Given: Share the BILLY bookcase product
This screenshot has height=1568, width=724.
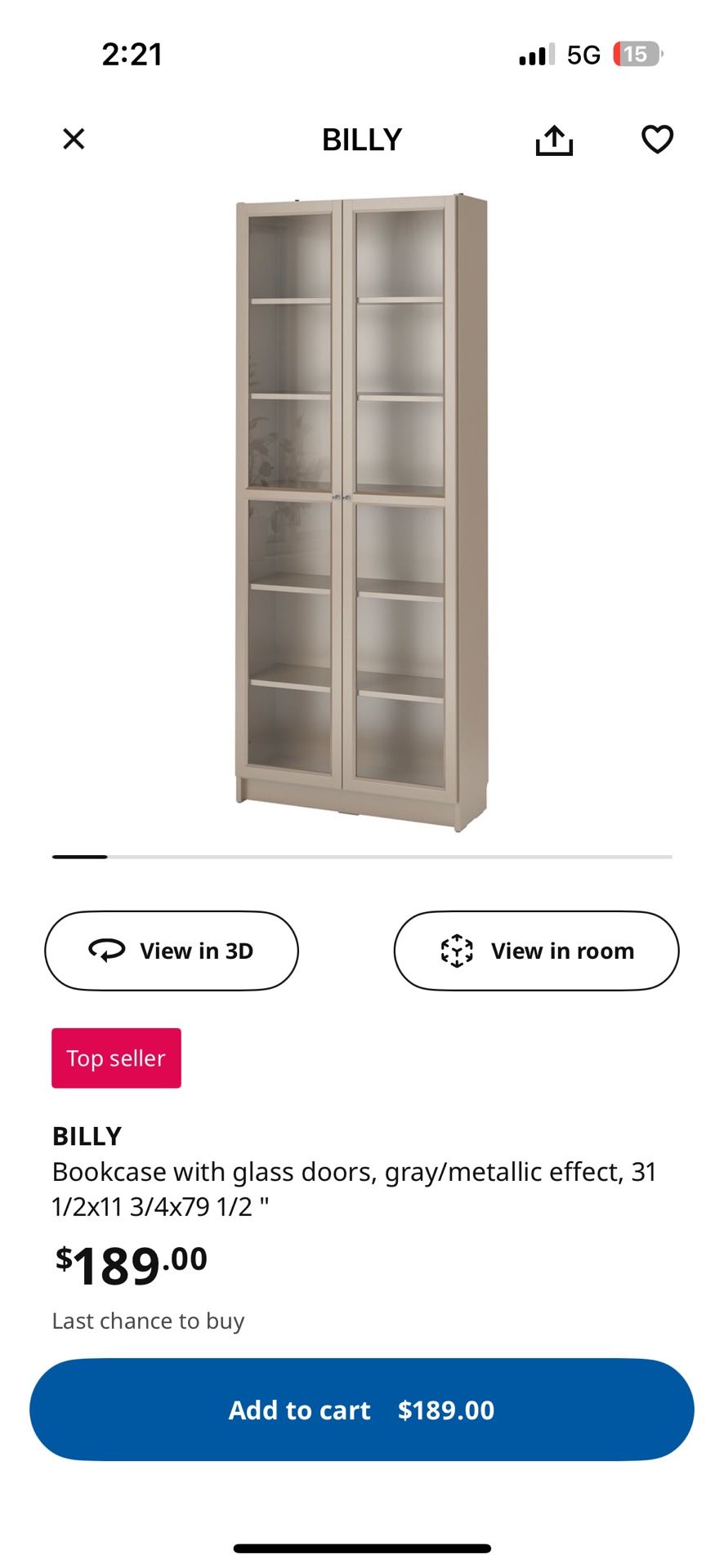Looking at the screenshot, I should 554,140.
